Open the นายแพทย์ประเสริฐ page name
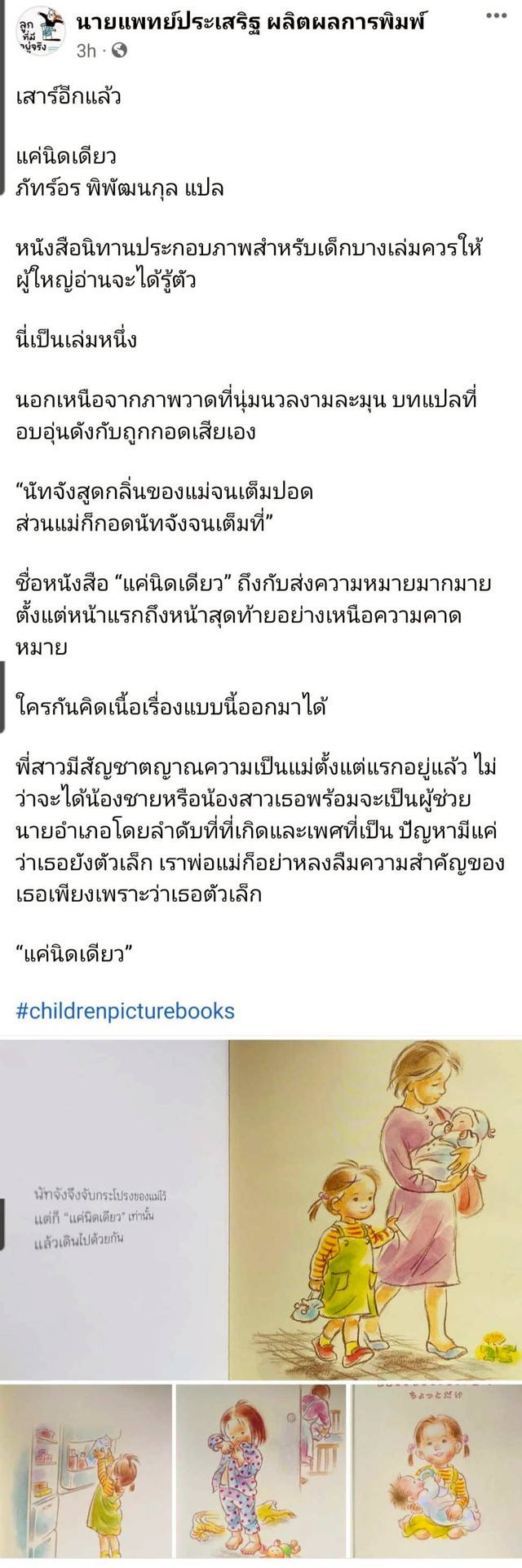Viewport: 522px width, 1568px height. (x=274, y=23)
